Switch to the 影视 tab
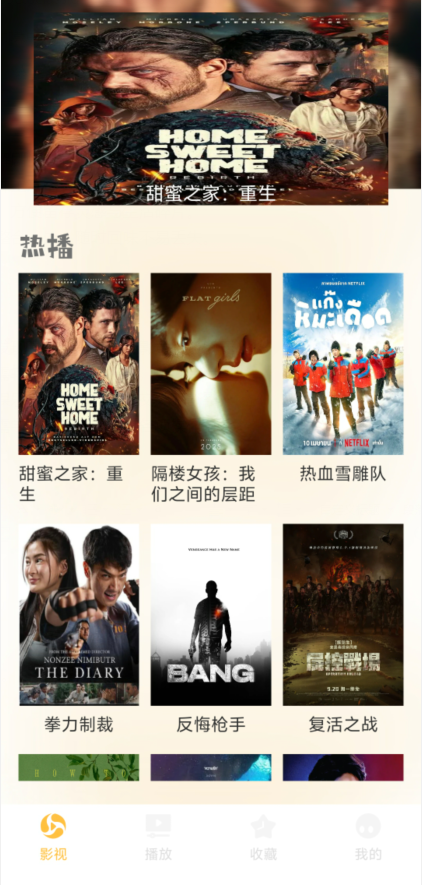 tap(53, 837)
